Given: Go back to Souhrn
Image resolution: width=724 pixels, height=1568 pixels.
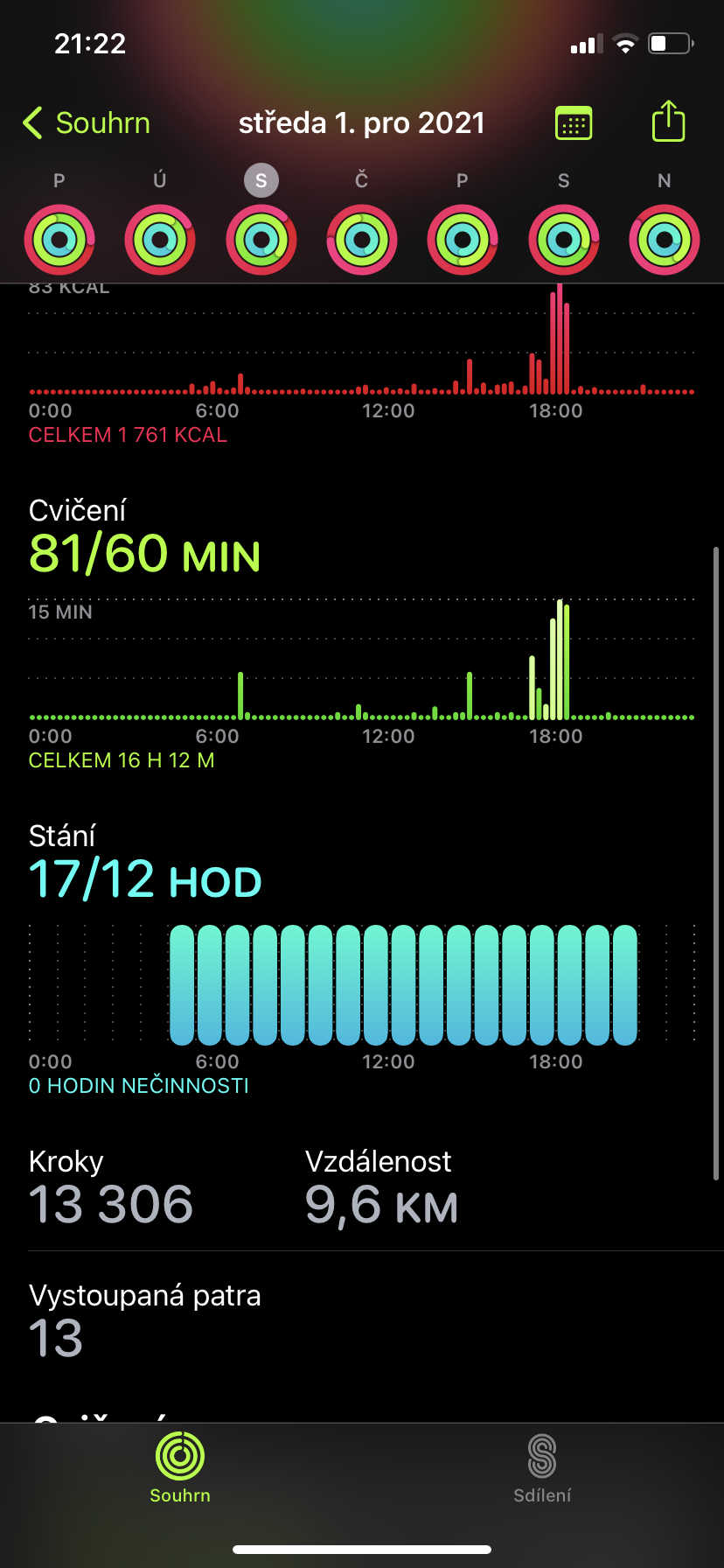Looking at the screenshot, I should click(87, 123).
